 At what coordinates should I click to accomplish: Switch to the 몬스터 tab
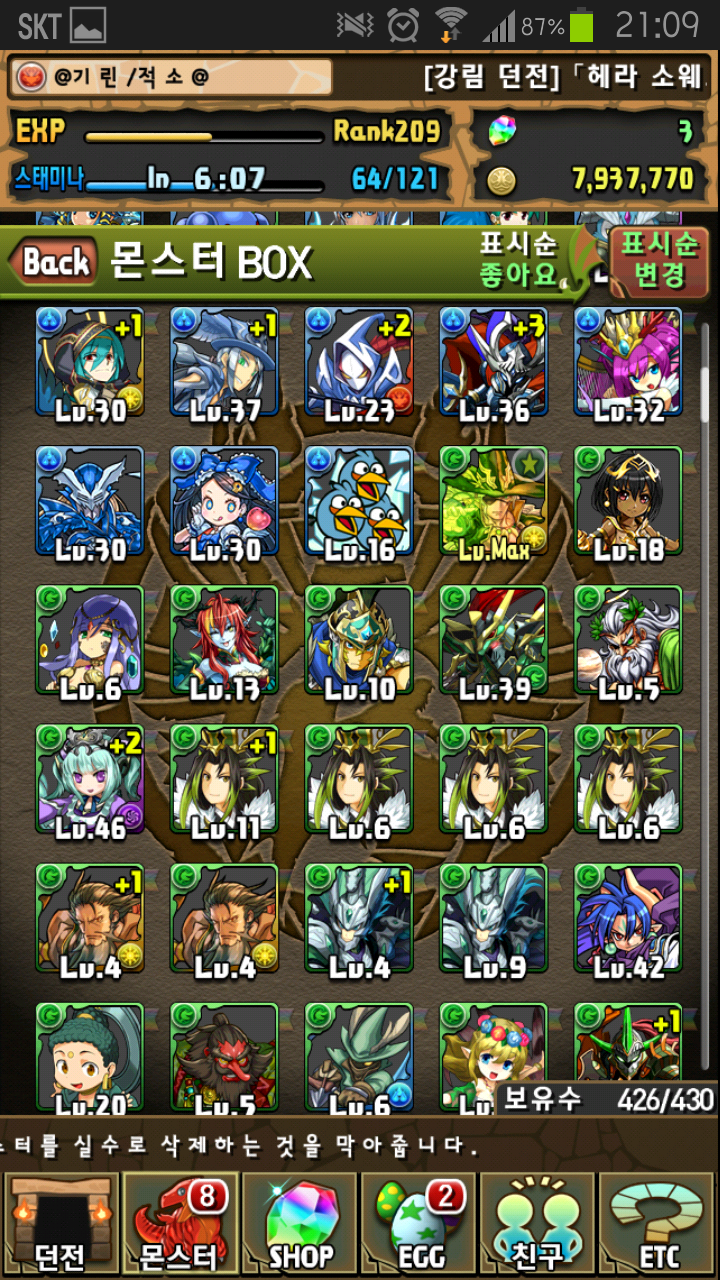[x=180, y=1224]
